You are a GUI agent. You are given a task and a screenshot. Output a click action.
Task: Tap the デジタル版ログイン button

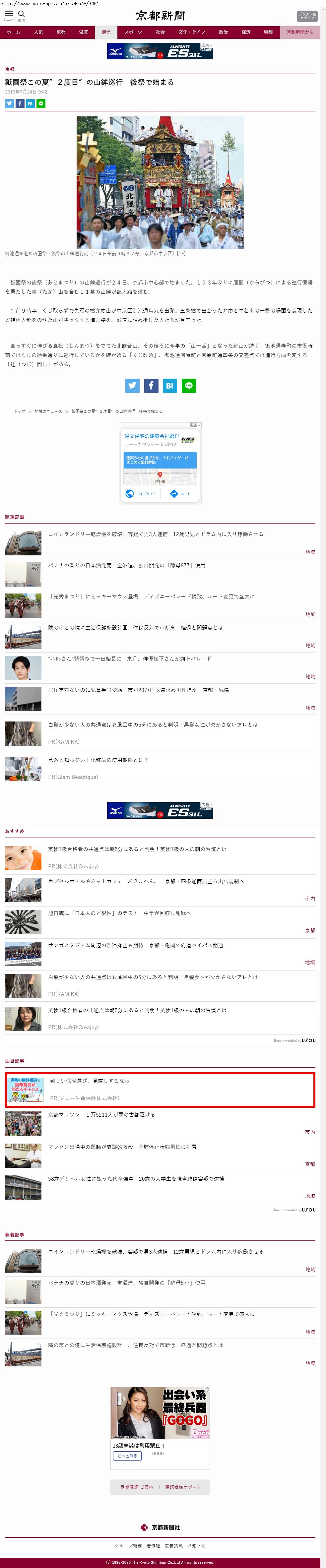point(307,16)
